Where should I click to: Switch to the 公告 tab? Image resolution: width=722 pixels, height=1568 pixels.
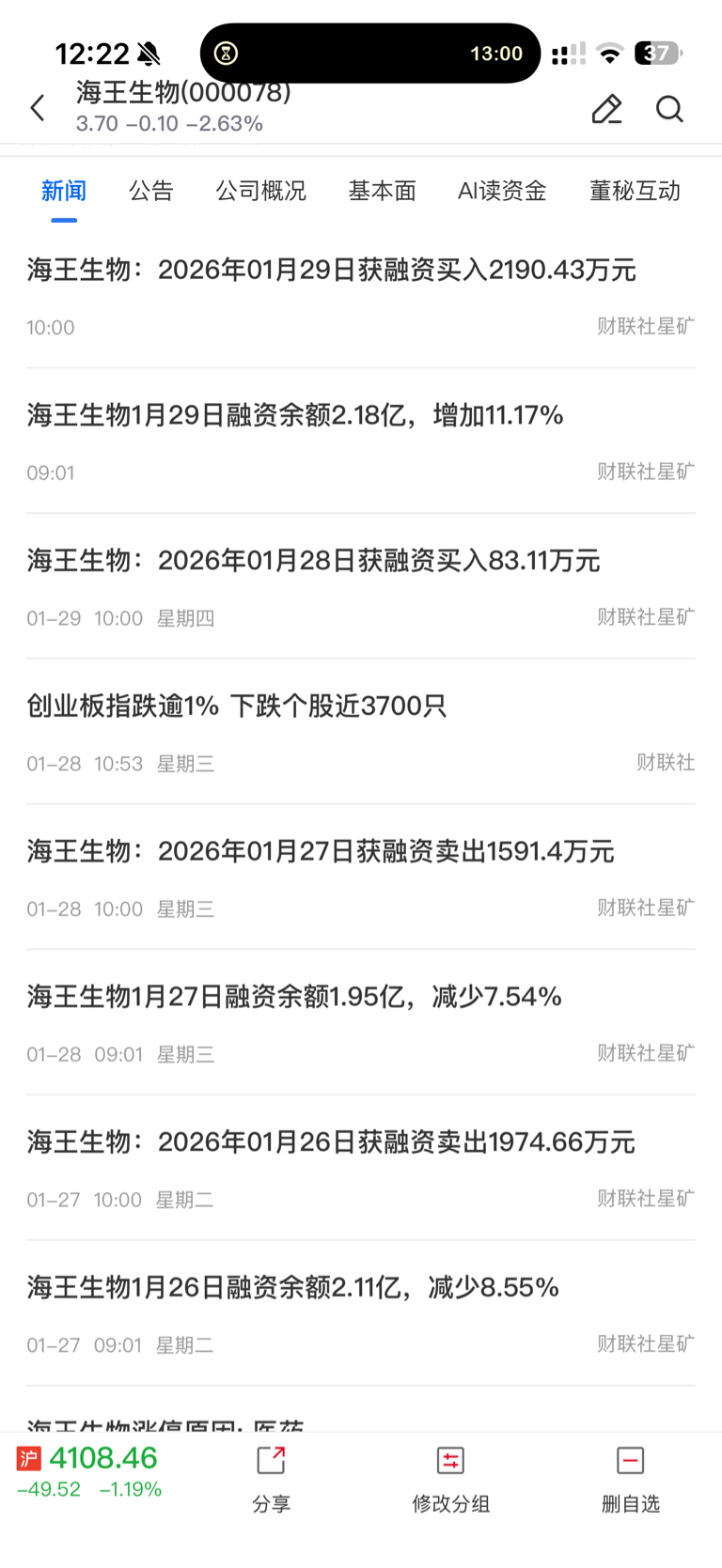(151, 191)
